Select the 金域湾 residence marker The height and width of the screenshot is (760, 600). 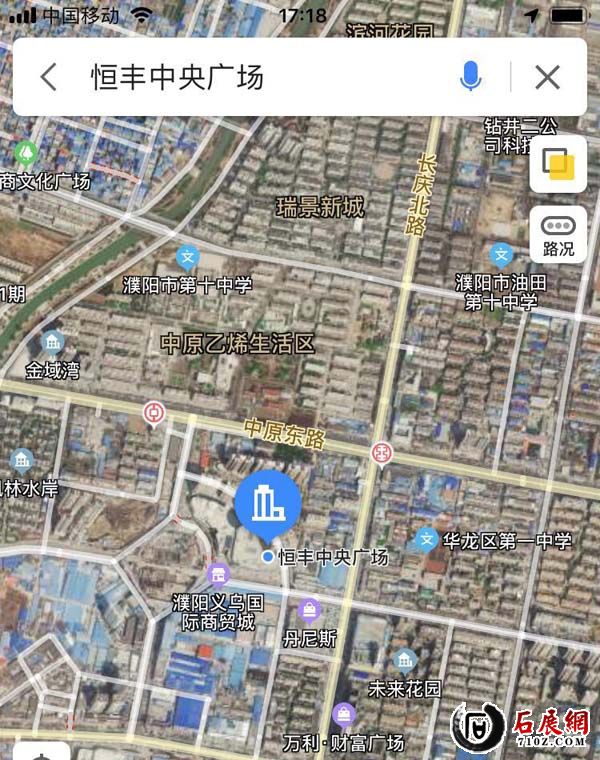point(52,342)
